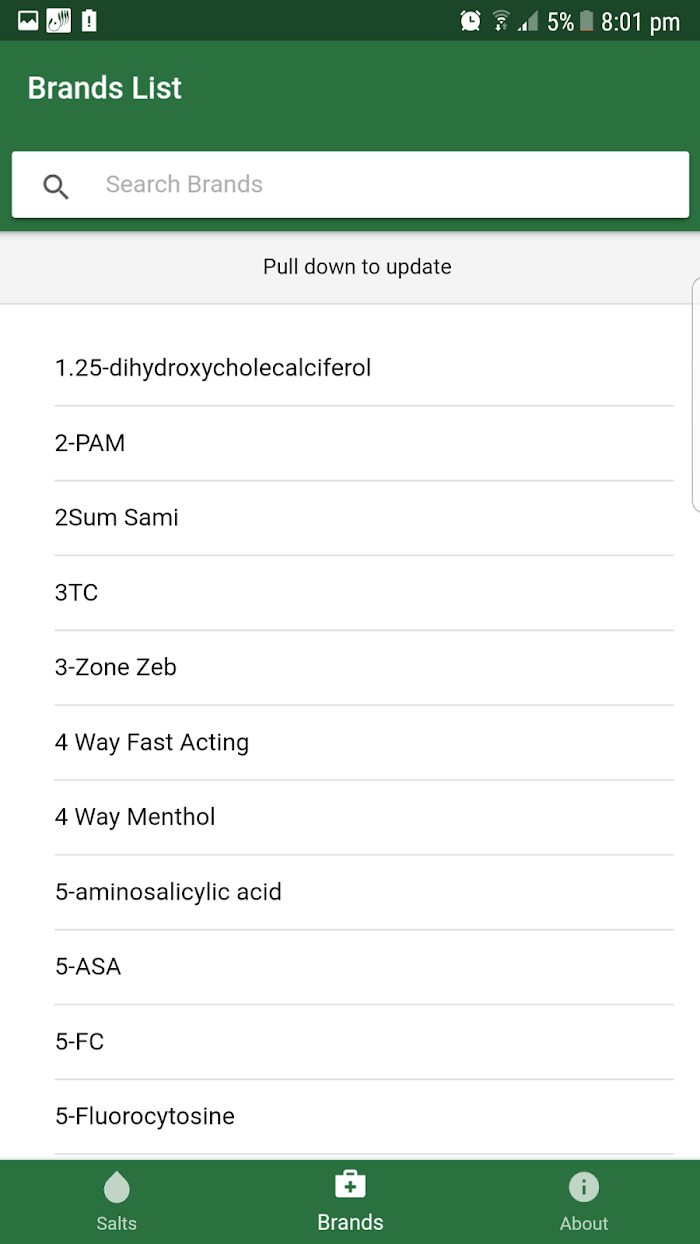This screenshot has width=700, height=1244.
Task: Select 5-Fluorocytosine from the list
Action: point(364,1117)
